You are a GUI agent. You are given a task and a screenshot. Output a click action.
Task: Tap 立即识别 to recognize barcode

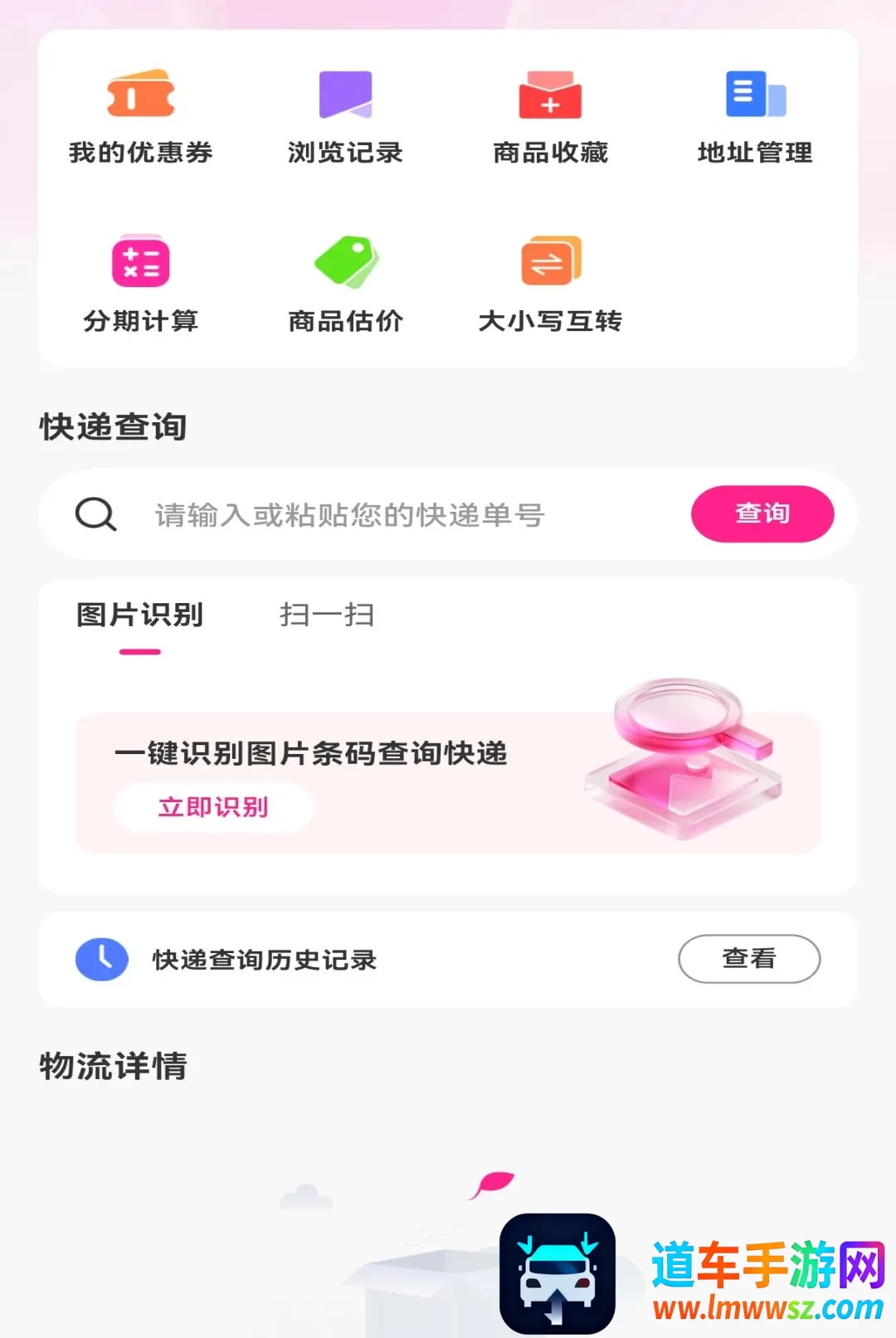pyautogui.click(x=213, y=807)
